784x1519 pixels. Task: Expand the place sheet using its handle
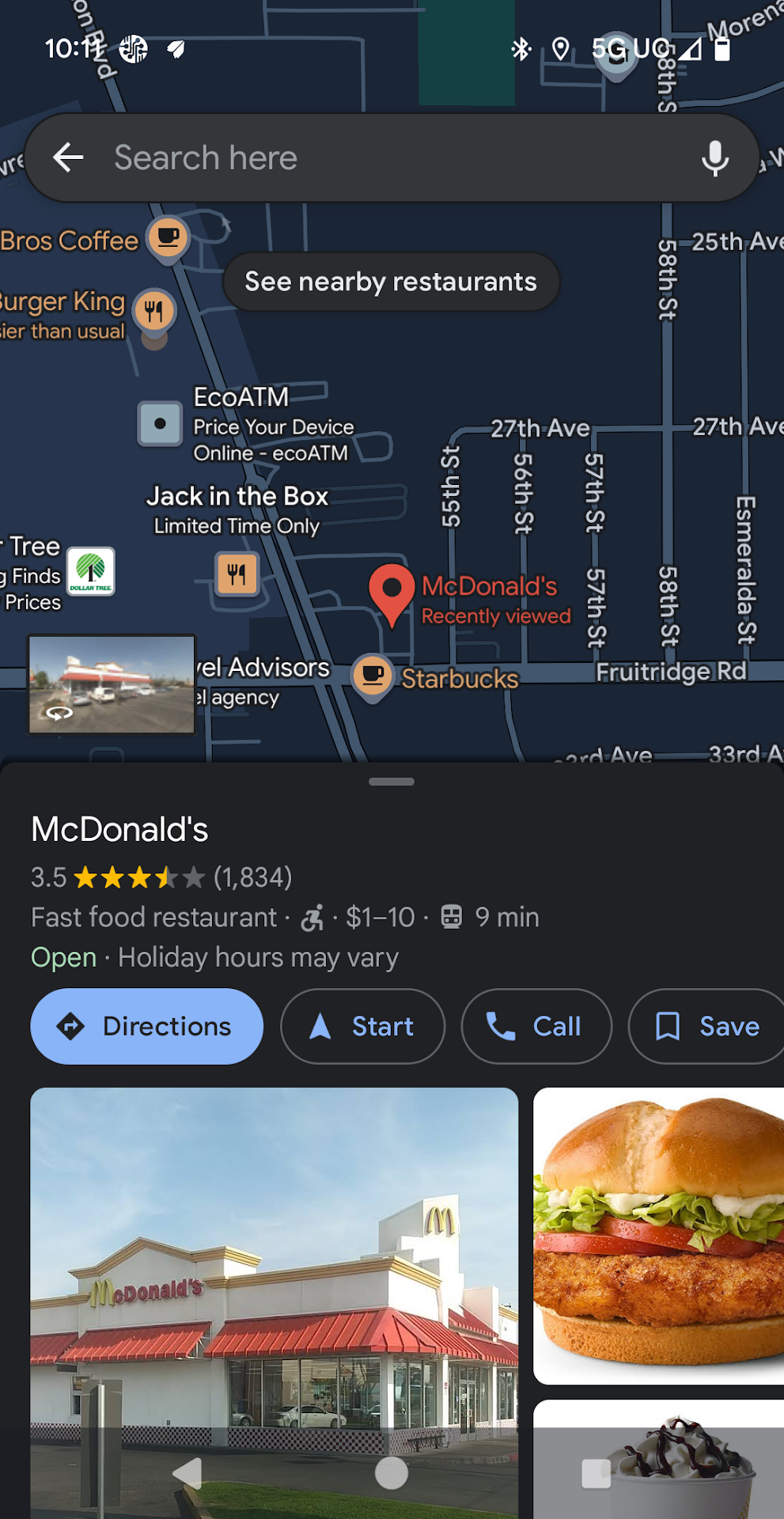pyautogui.click(x=392, y=782)
